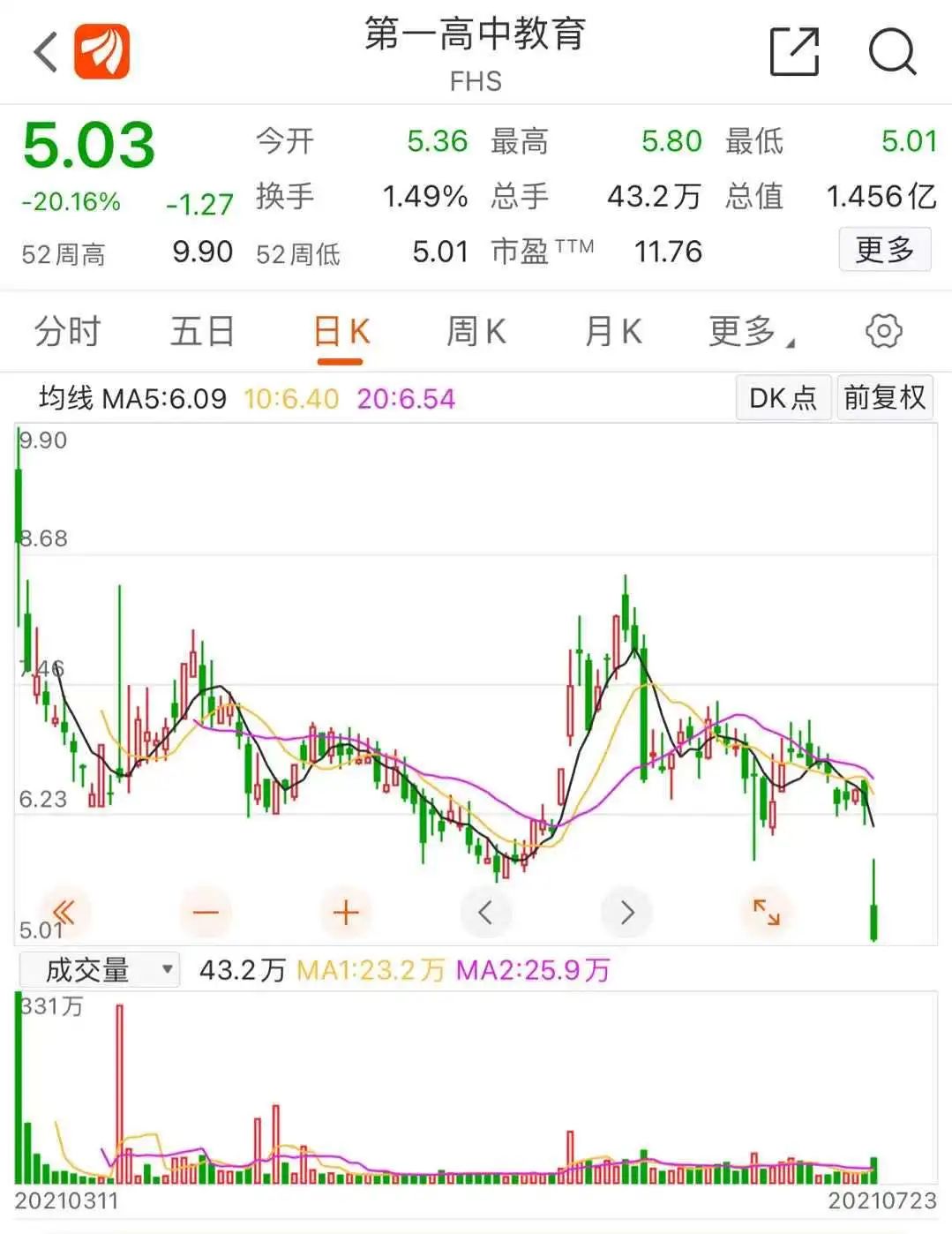This screenshot has height=1234, width=952.
Task: Show more stock details with 更多 button
Action: click(x=885, y=251)
